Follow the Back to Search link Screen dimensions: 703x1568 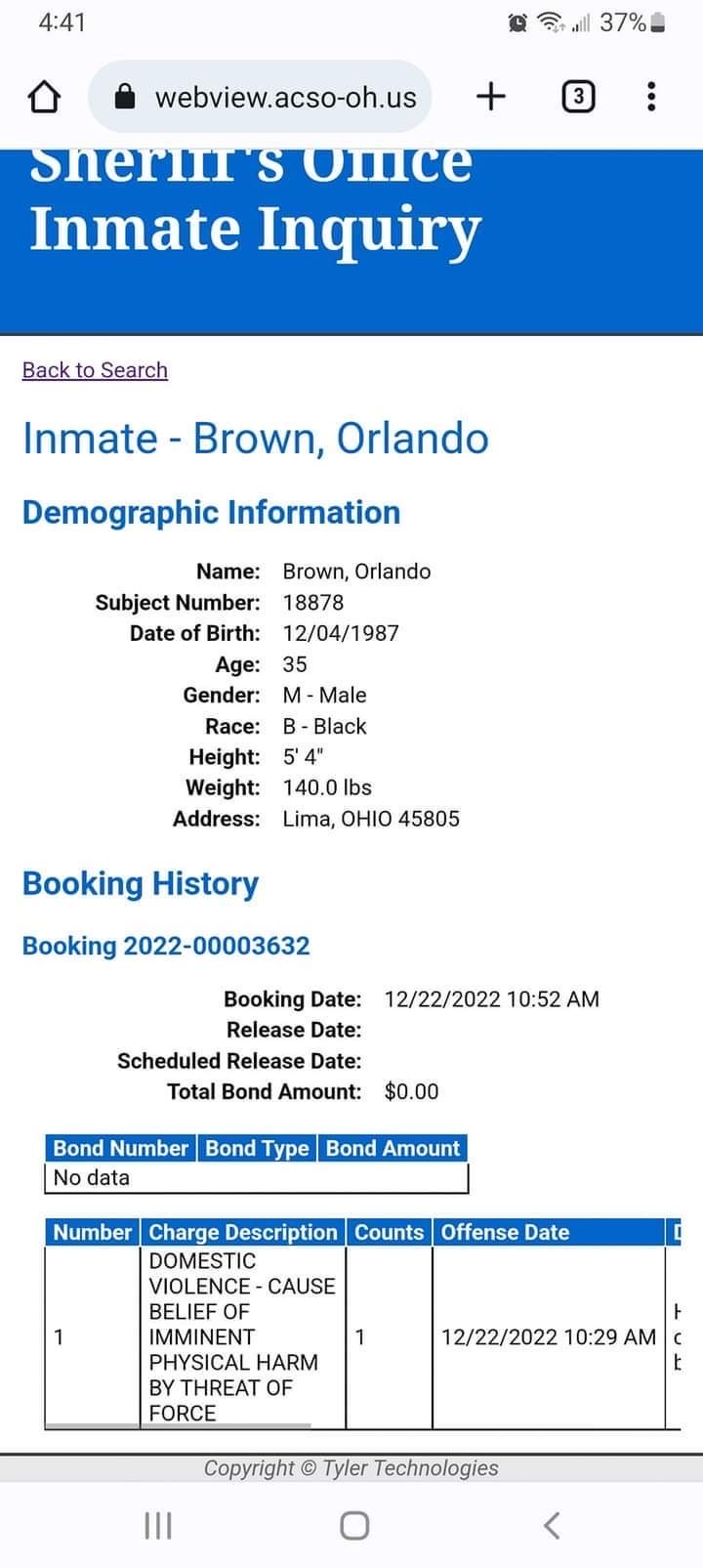coord(95,370)
